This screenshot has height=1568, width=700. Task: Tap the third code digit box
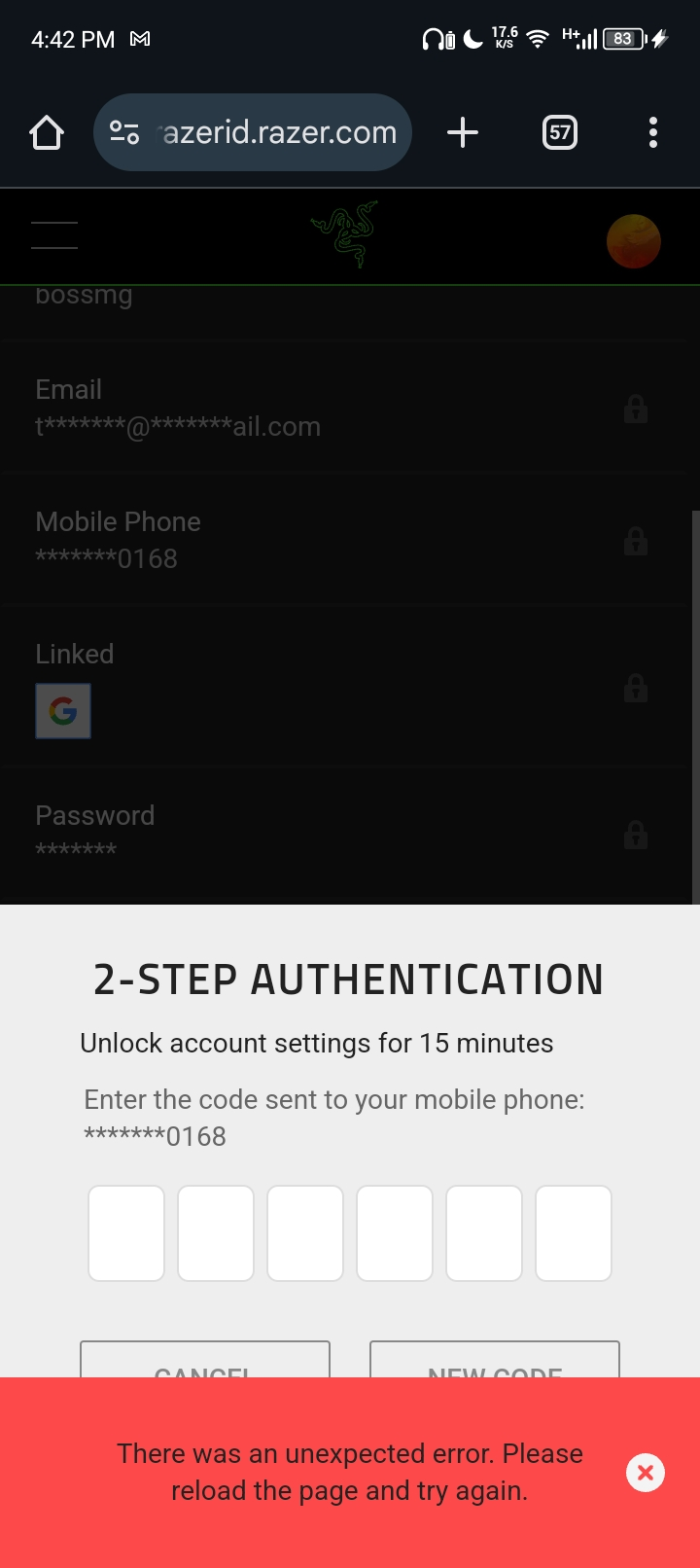[x=305, y=1232]
